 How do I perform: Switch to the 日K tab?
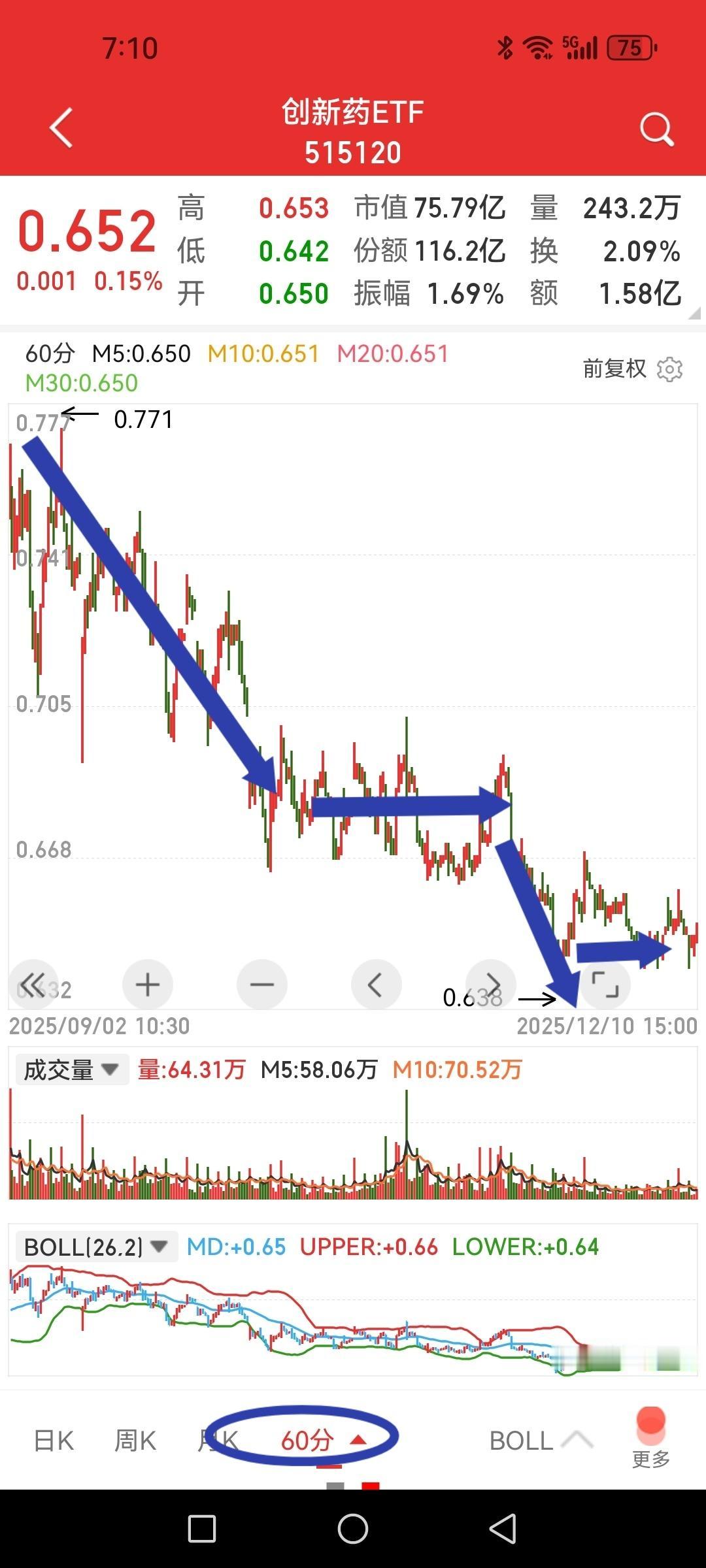pyautogui.click(x=52, y=1440)
